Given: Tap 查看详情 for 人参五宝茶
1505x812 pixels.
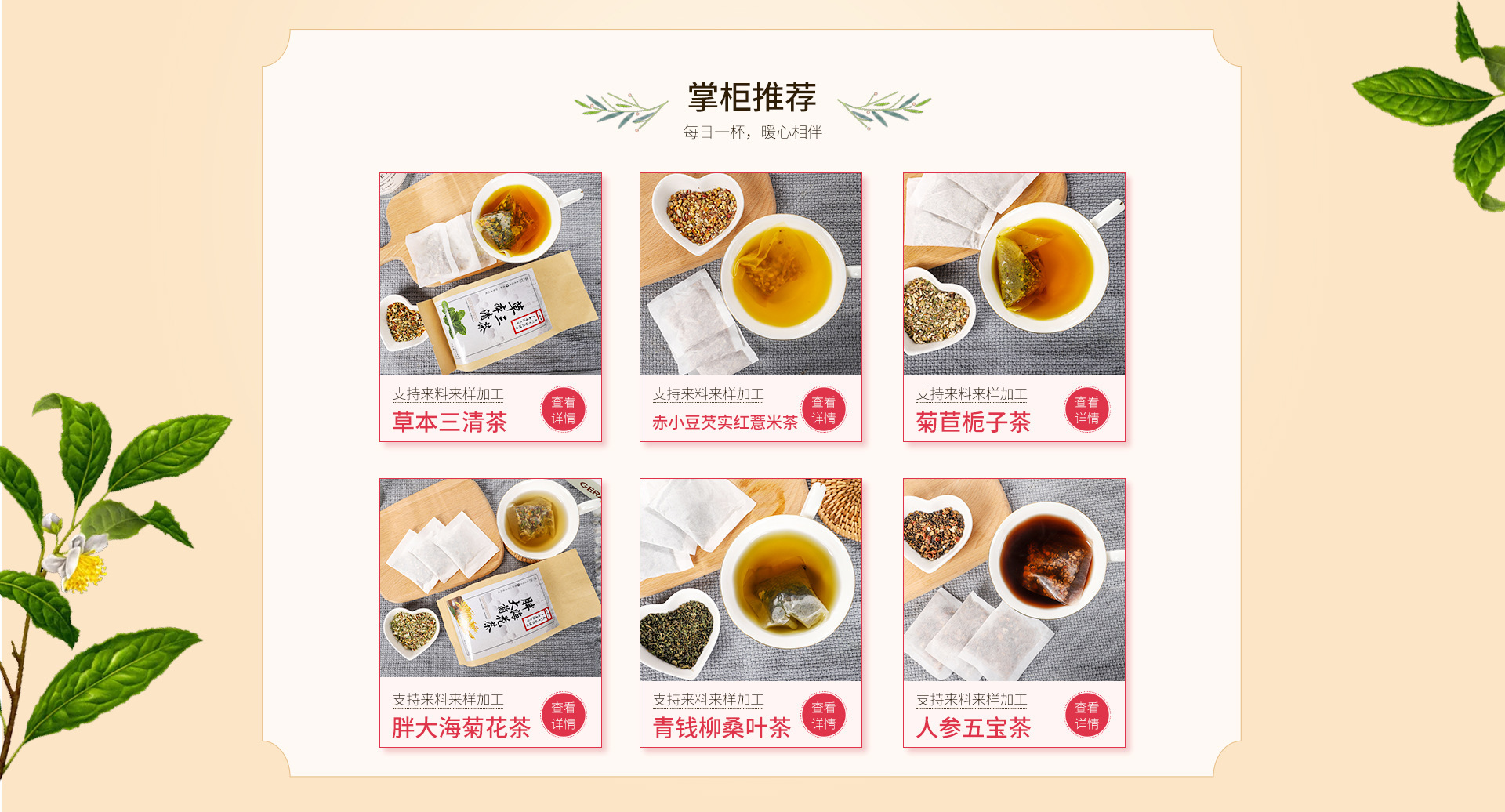Looking at the screenshot, I should coord(1086,716).
